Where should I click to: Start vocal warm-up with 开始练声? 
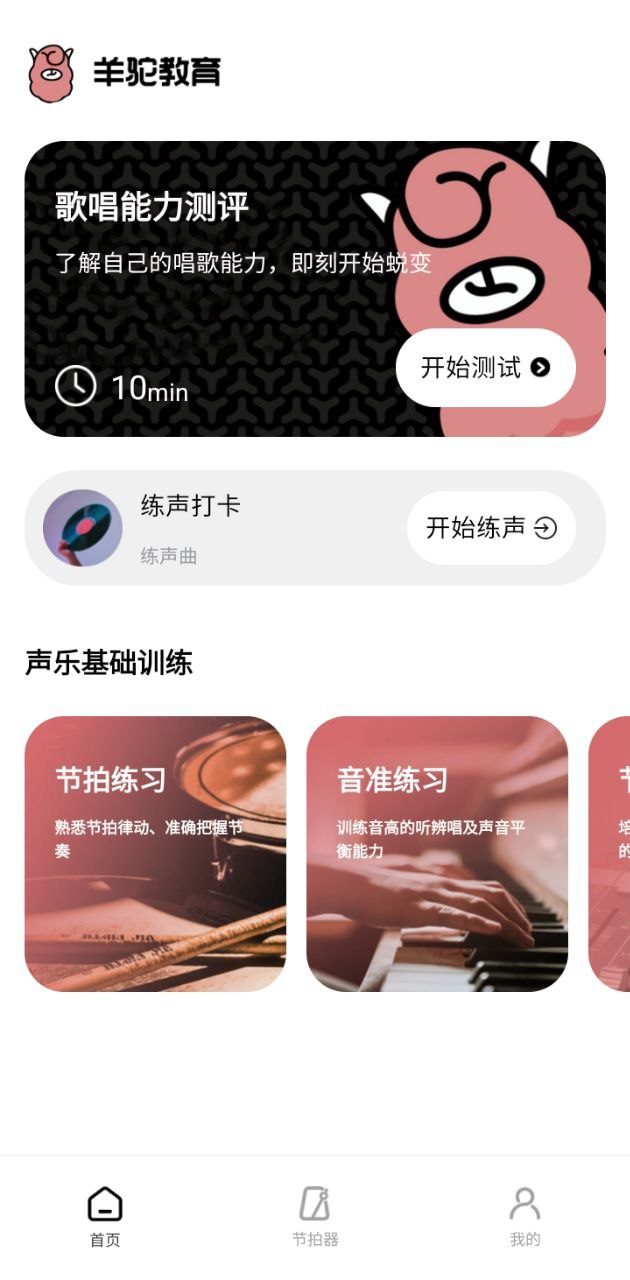click(491, 528)
